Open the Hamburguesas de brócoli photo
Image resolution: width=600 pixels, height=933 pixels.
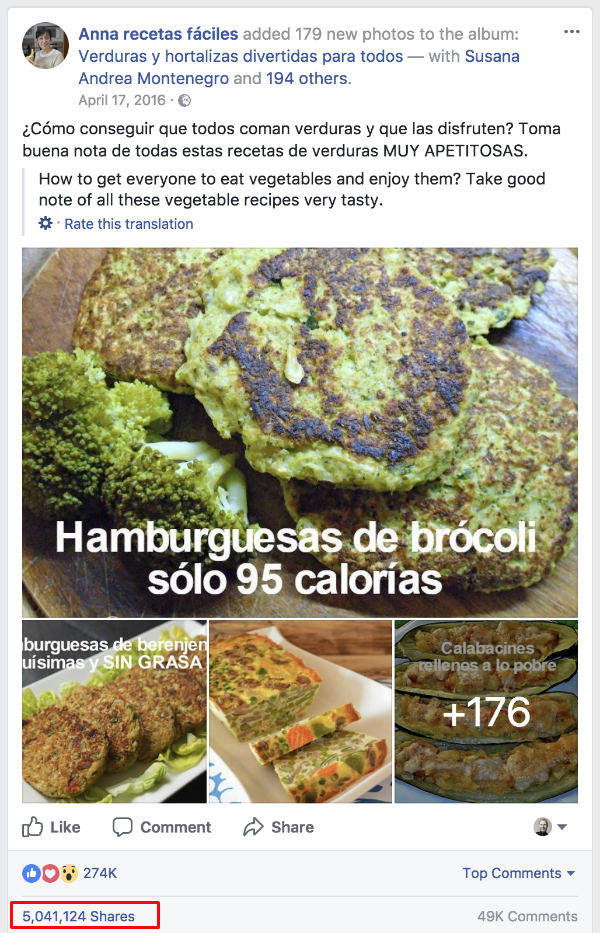click(300, 432)
